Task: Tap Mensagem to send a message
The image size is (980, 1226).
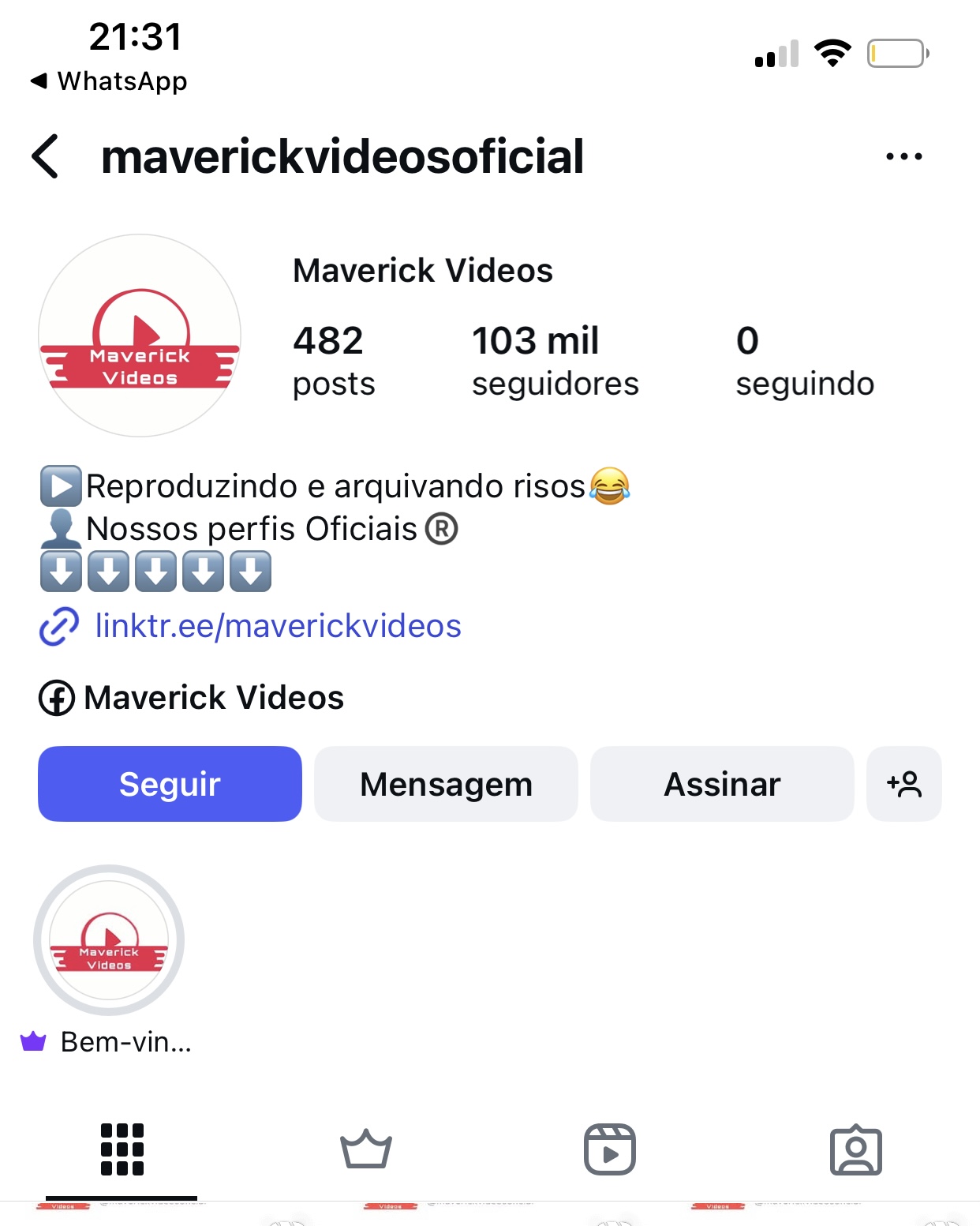Action: click(446, 784)
